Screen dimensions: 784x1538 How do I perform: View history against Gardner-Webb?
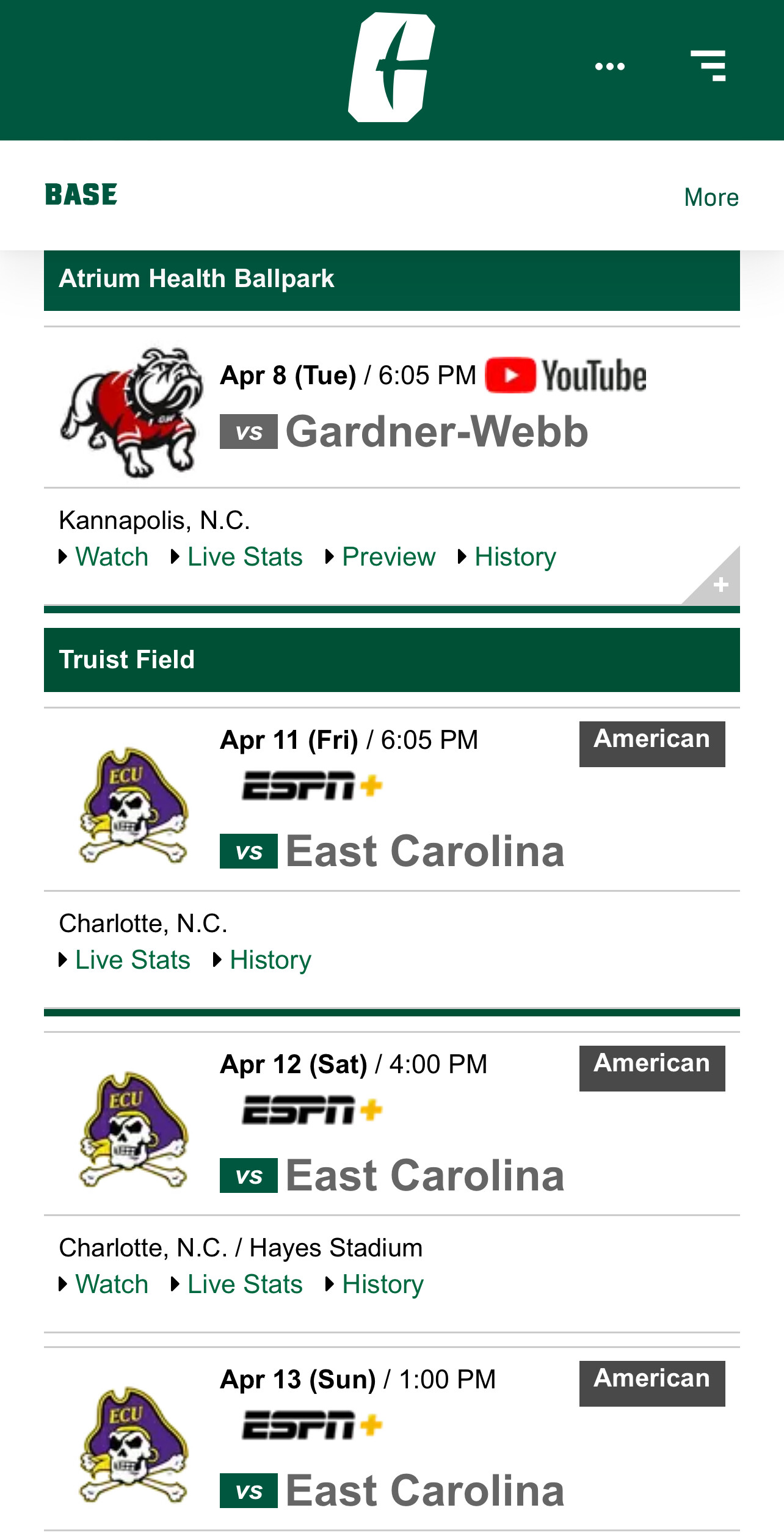pyautogui.click(x=515, y=557)
